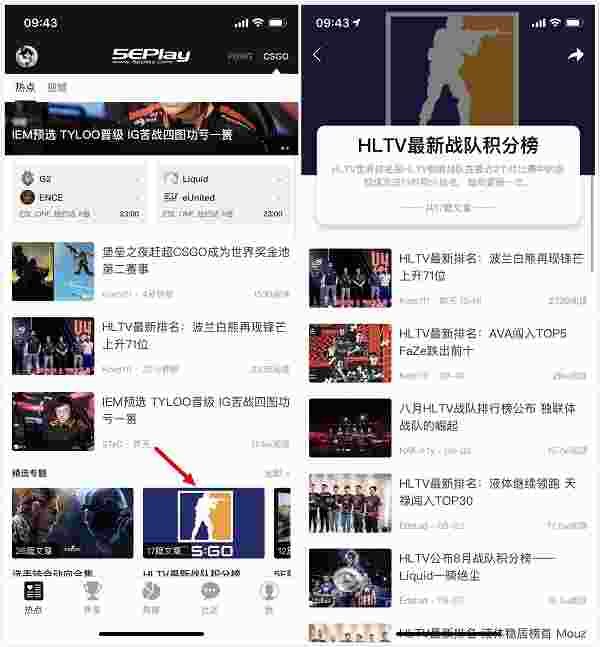Open the Liquid vs eUnited match card

(x=223, y=192)
